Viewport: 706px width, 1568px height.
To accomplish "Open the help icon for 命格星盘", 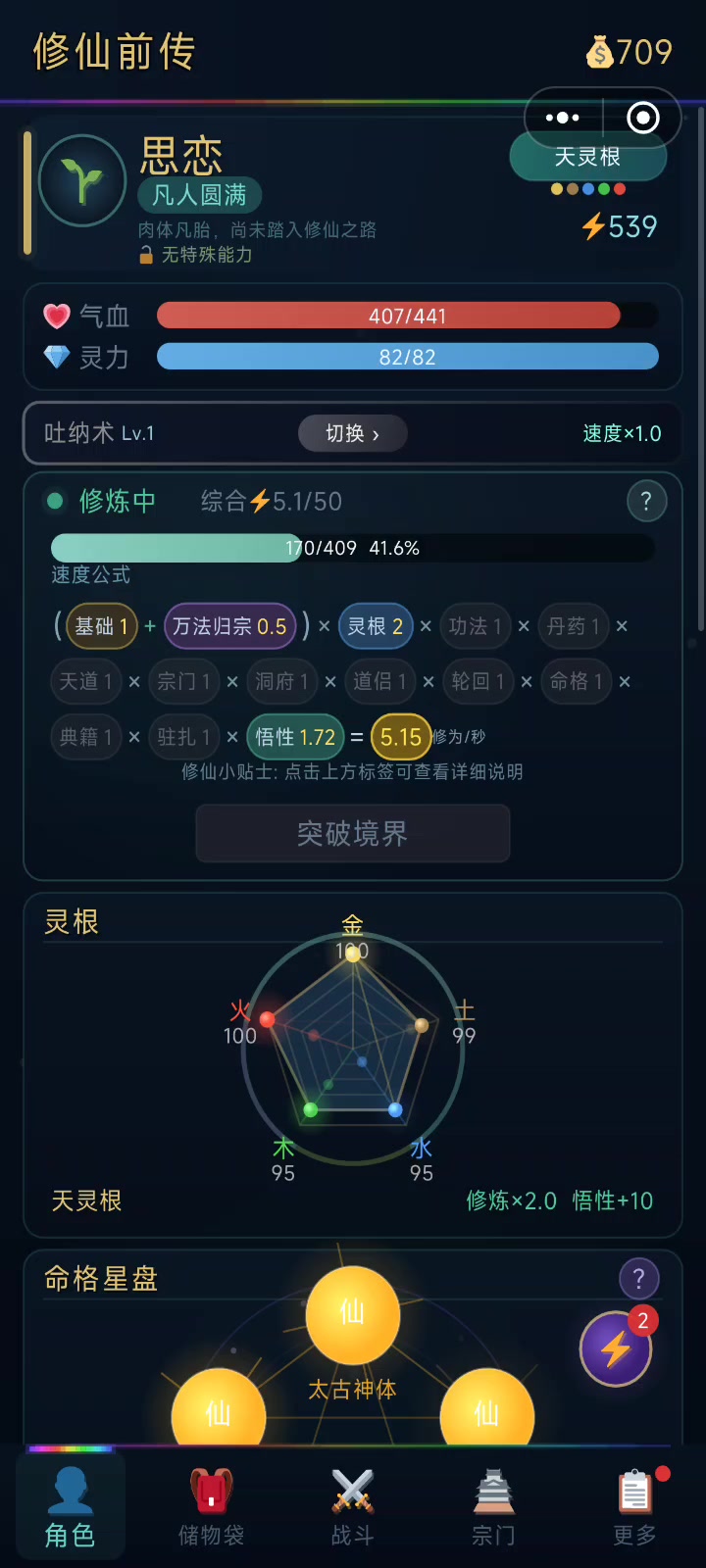I will [x=638, y=1278].
